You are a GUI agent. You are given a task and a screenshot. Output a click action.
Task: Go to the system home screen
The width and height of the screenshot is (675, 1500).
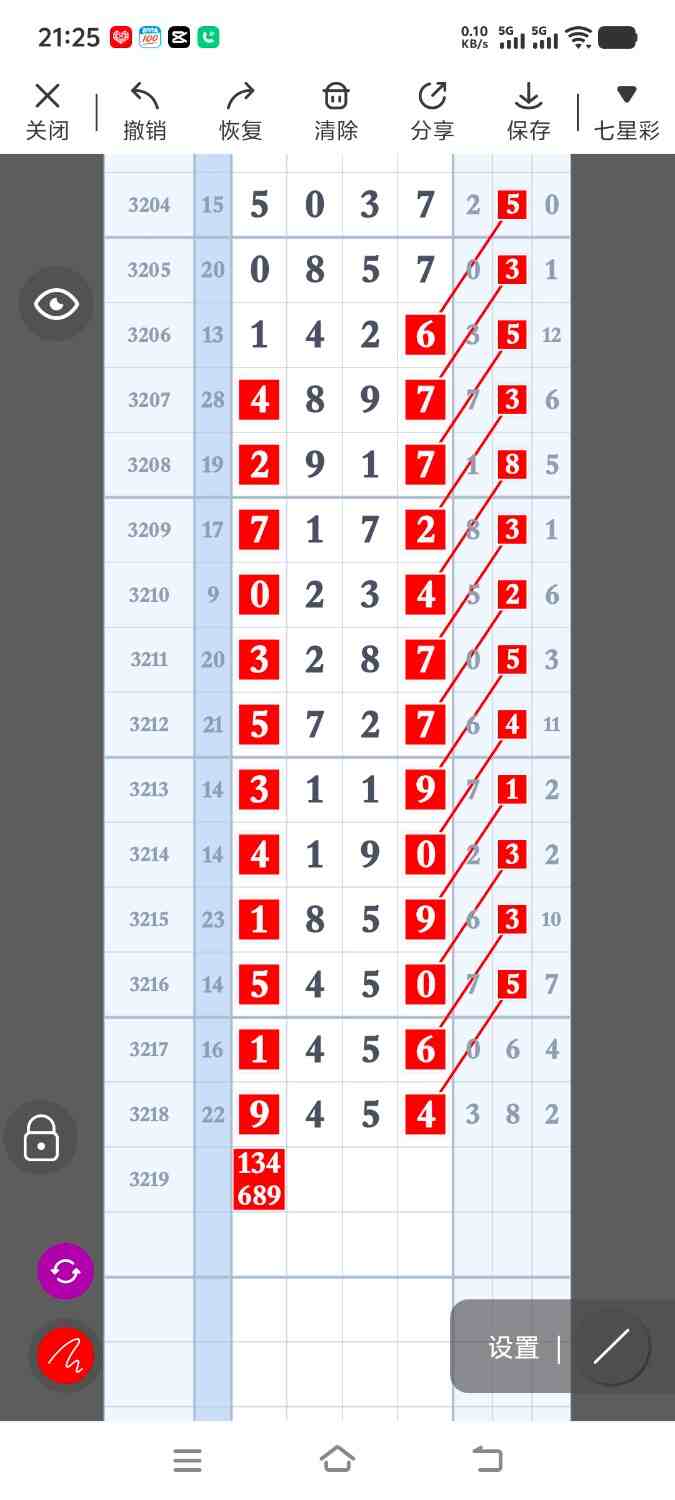coord(337,1460)
